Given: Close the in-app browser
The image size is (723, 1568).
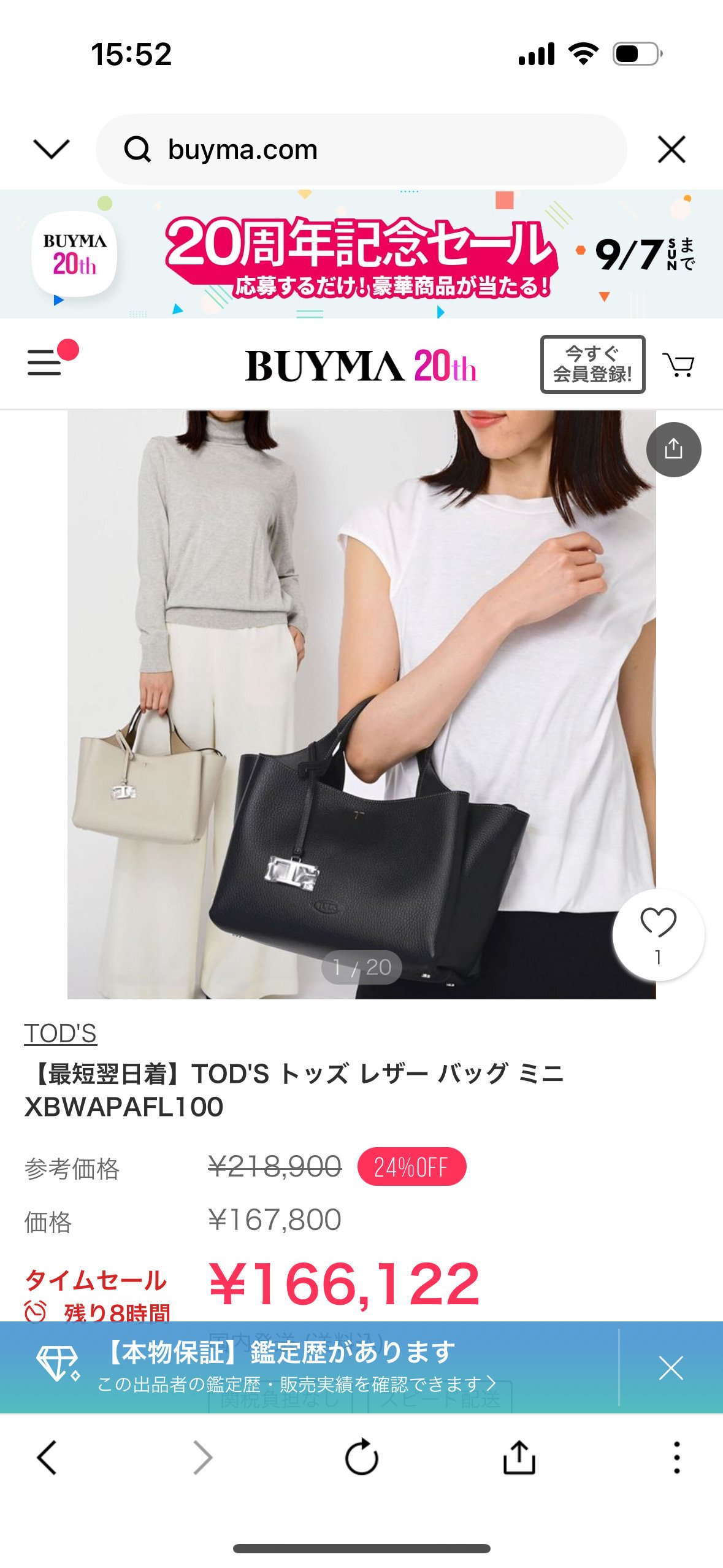Looking at the screenshot, I should (x=671, y=149).
